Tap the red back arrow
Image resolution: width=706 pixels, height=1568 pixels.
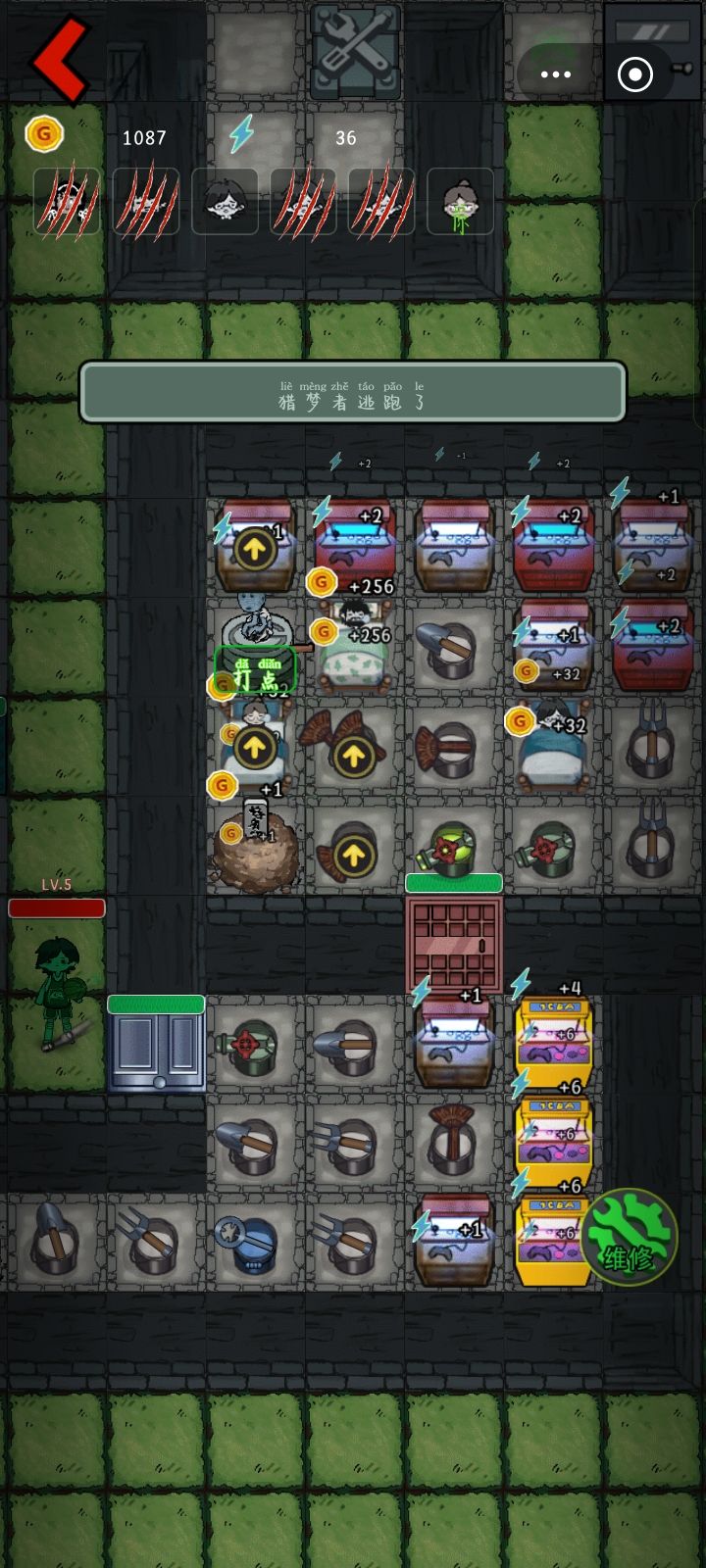coord(61,59)
